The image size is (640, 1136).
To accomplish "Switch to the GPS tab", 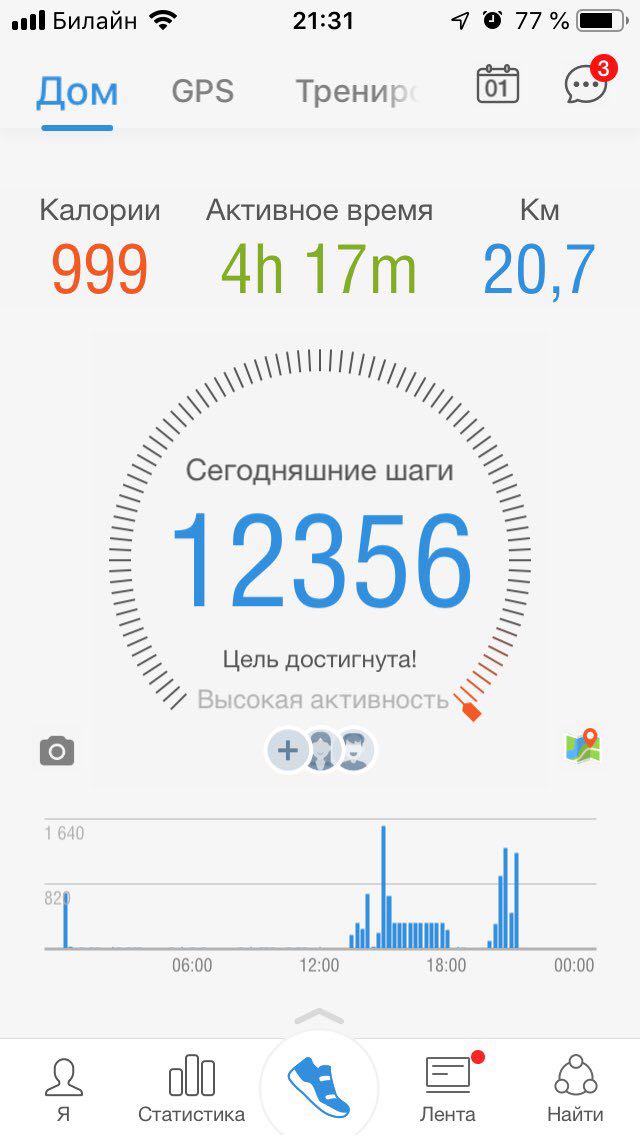I will [x=202, y=91].
